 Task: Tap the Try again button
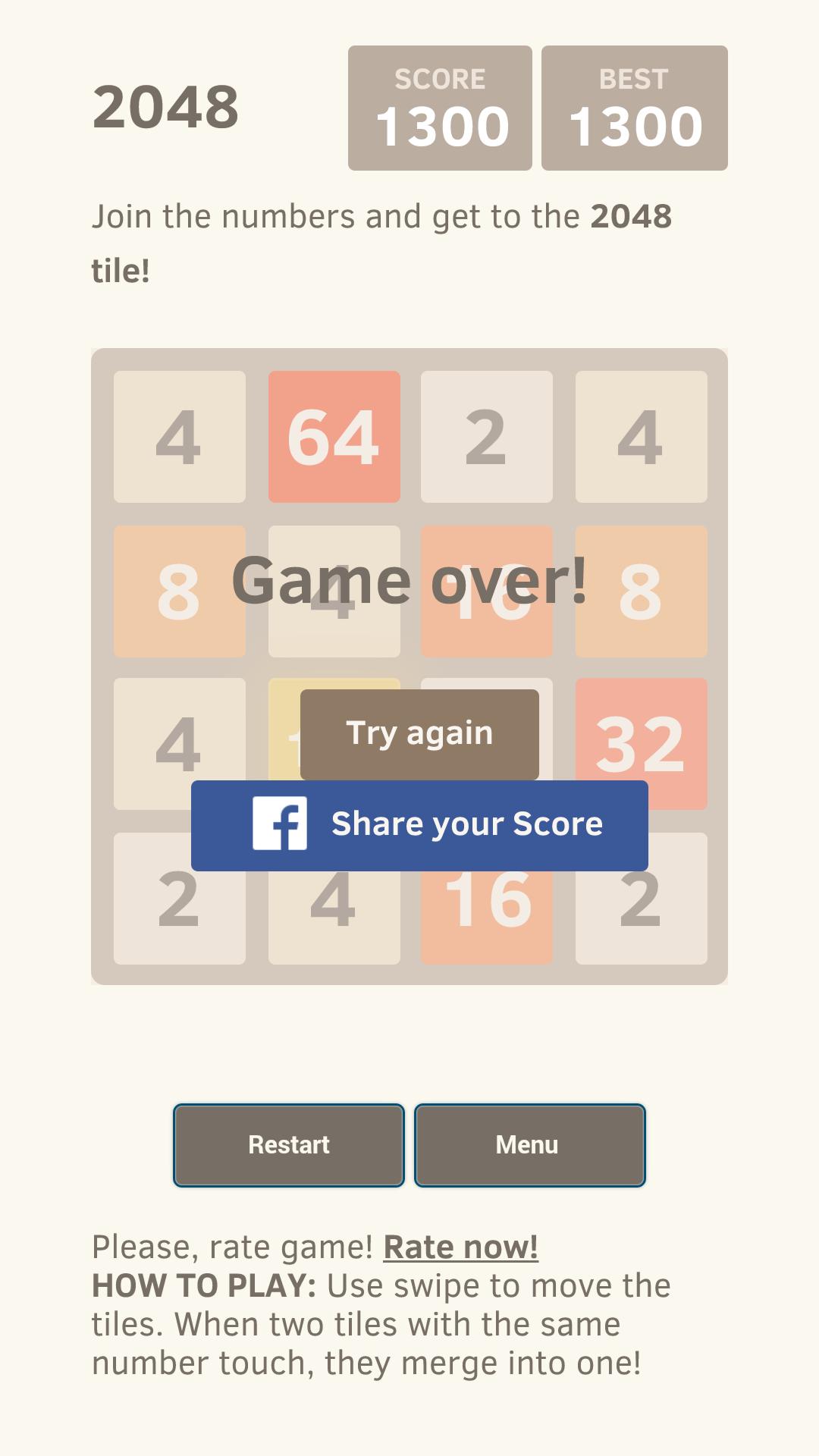tap(419, 733)
